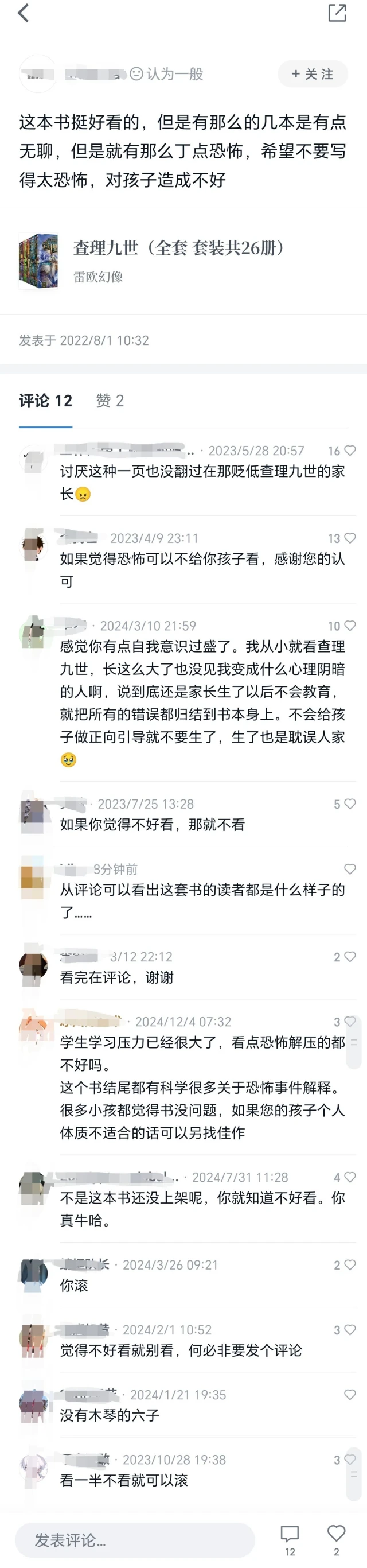
Task: Like the comment dated 2024/7/31 11:28
Action: pyautogui.click(x=349, y=1177)
